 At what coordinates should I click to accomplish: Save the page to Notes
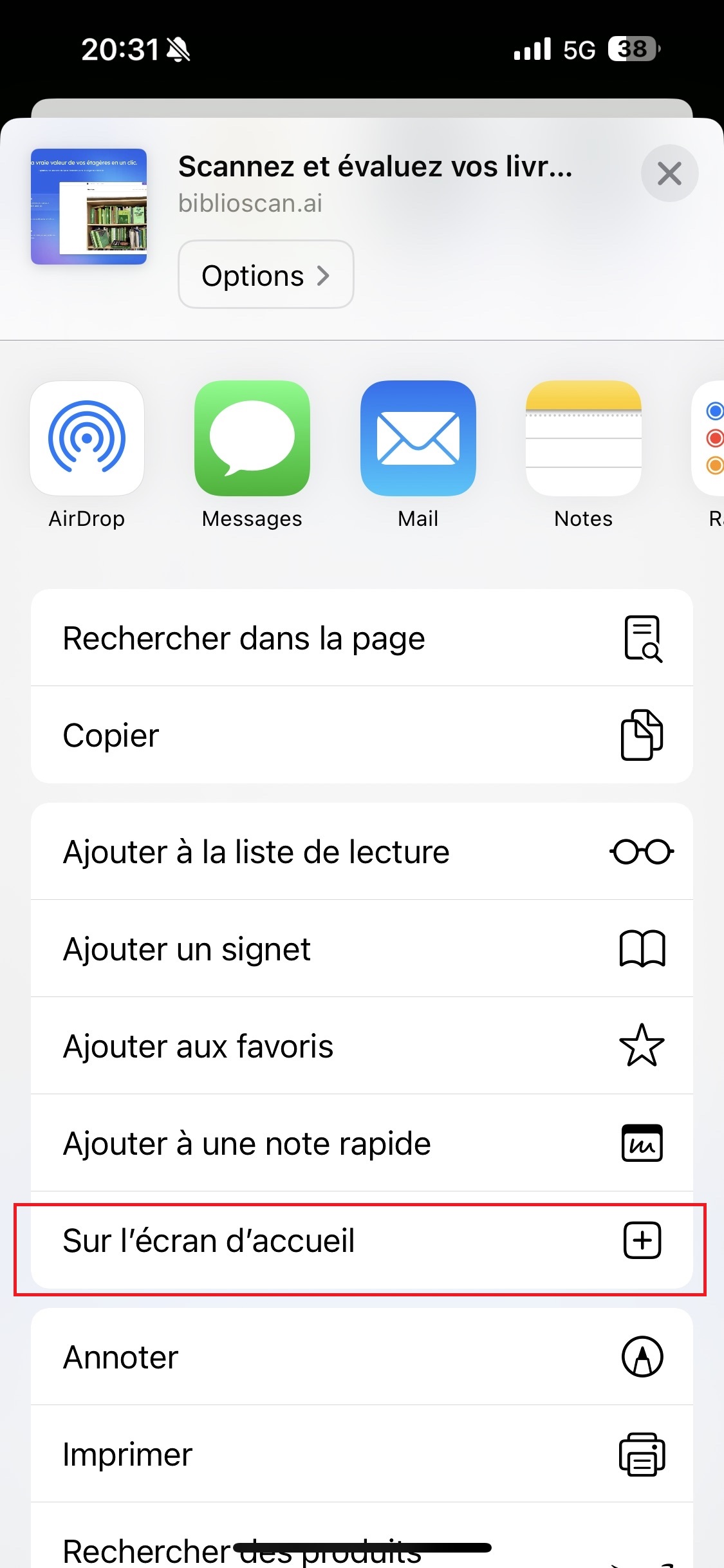(x=582, y=440)
